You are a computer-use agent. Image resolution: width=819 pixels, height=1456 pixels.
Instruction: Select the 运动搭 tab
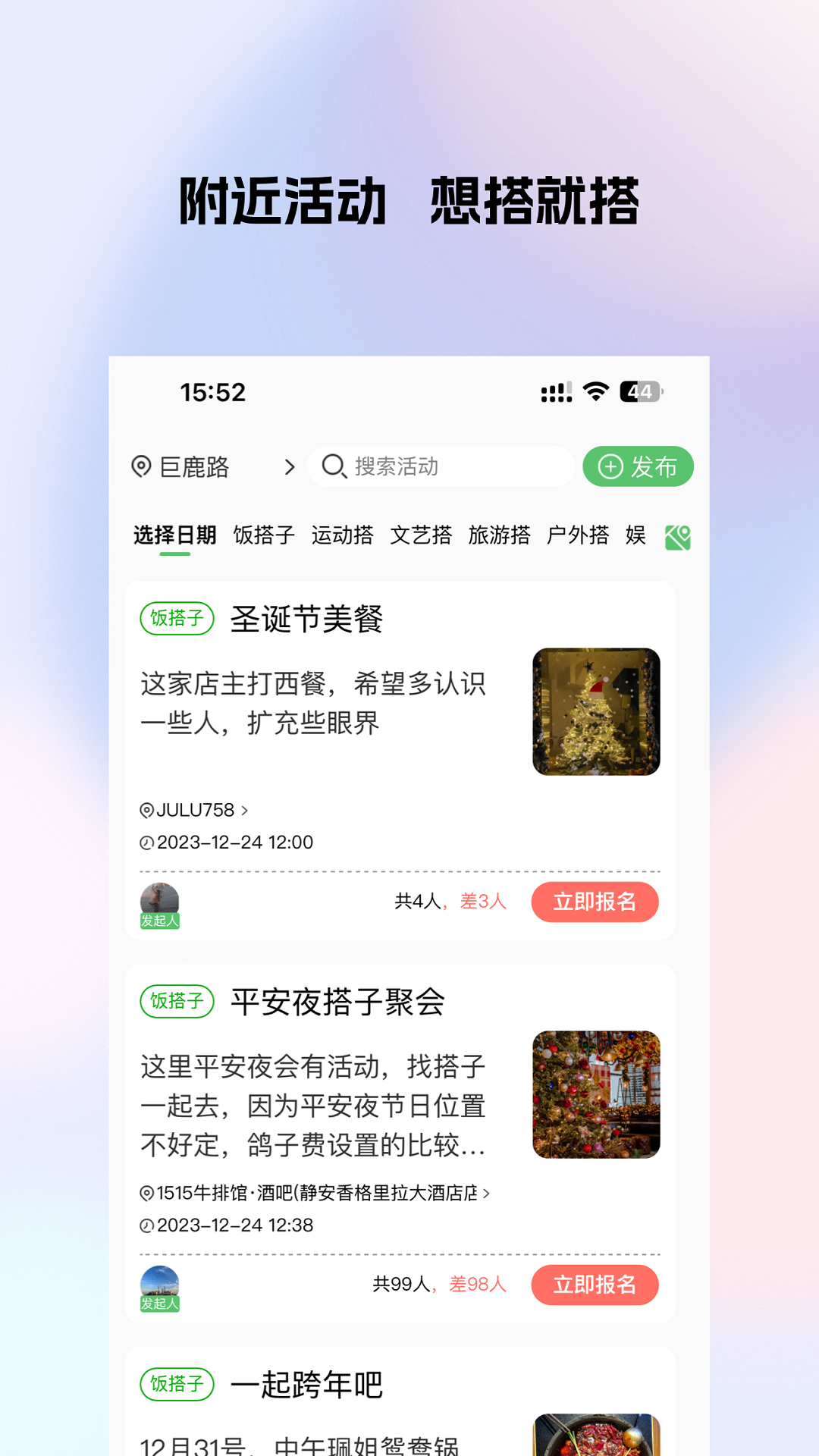point(343,535)
